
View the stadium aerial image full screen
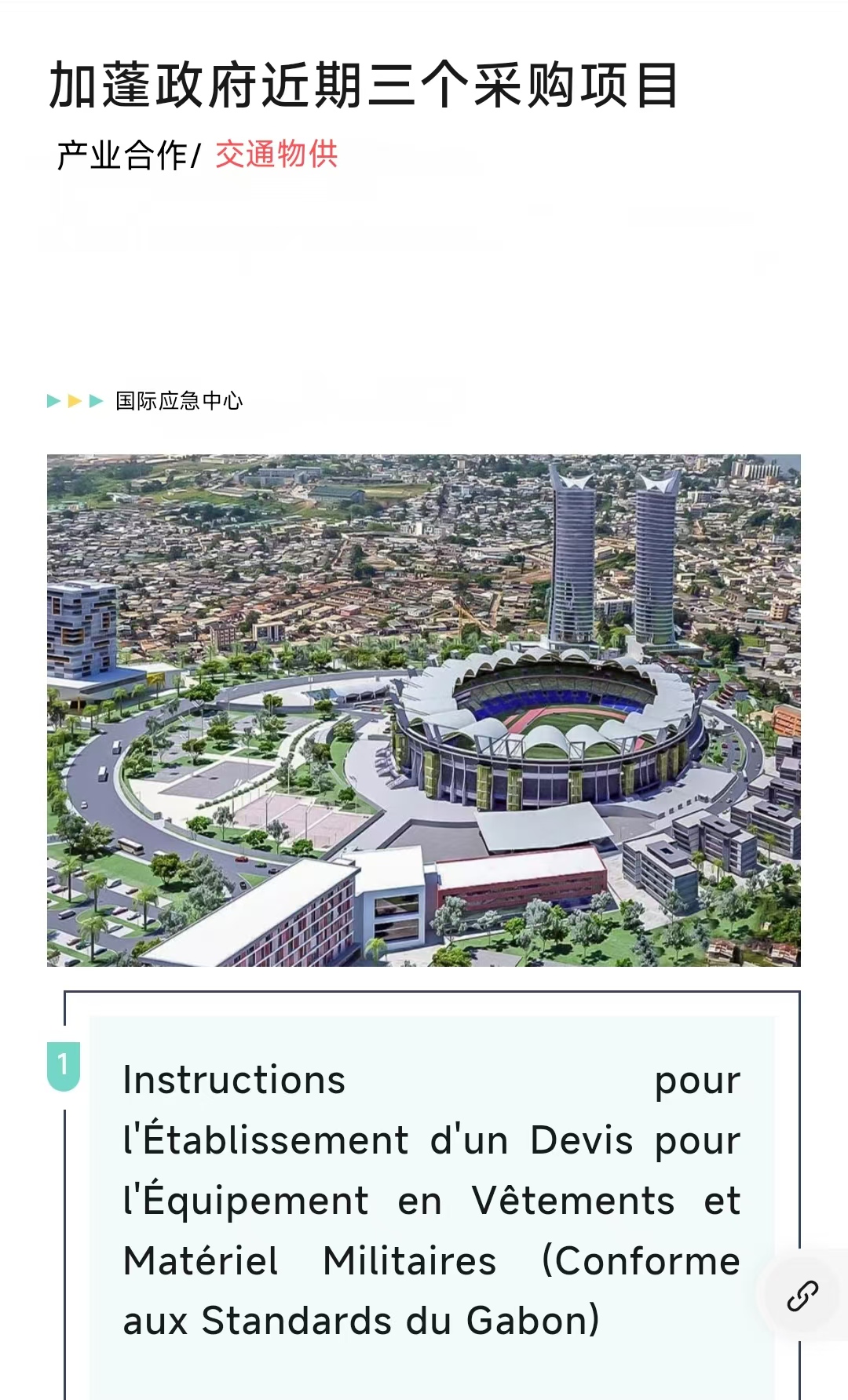click(424, 709)
